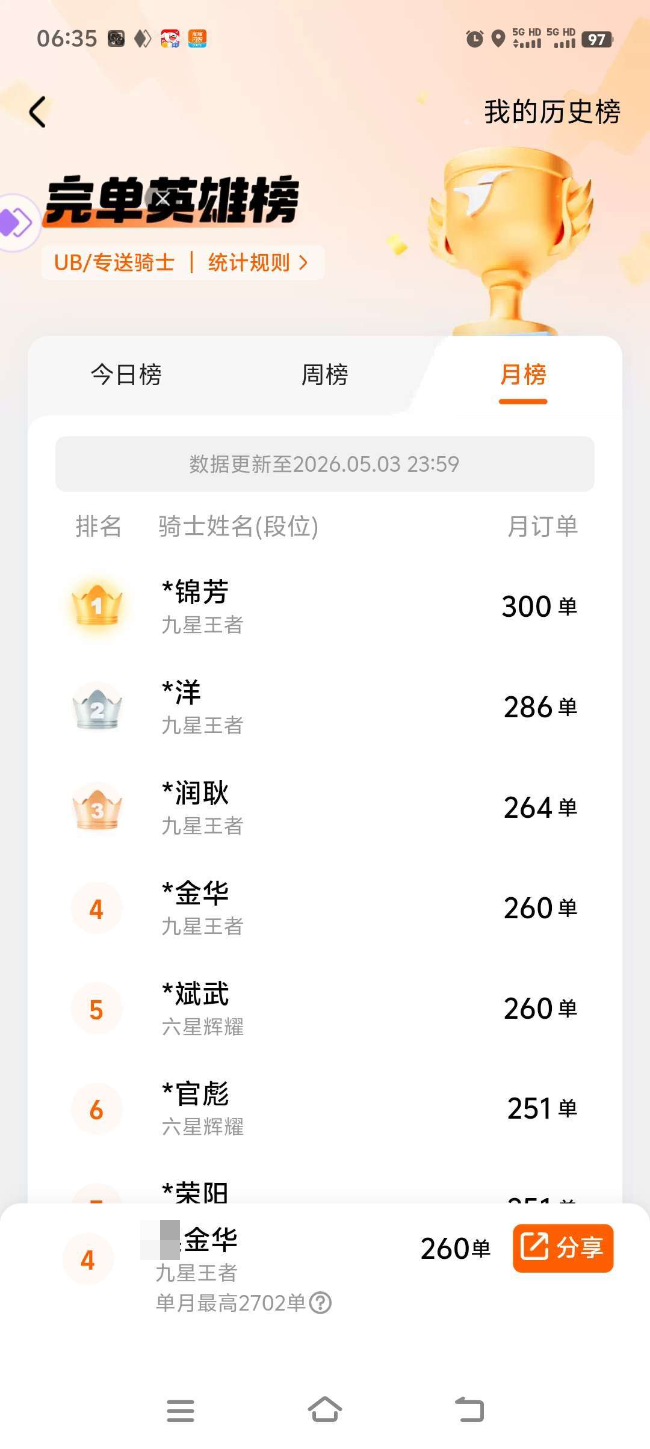This screenshot has height=1449, width=650.
Task: Tap the help icon beside 单月最高2702单
Action: click(320, 1303)
